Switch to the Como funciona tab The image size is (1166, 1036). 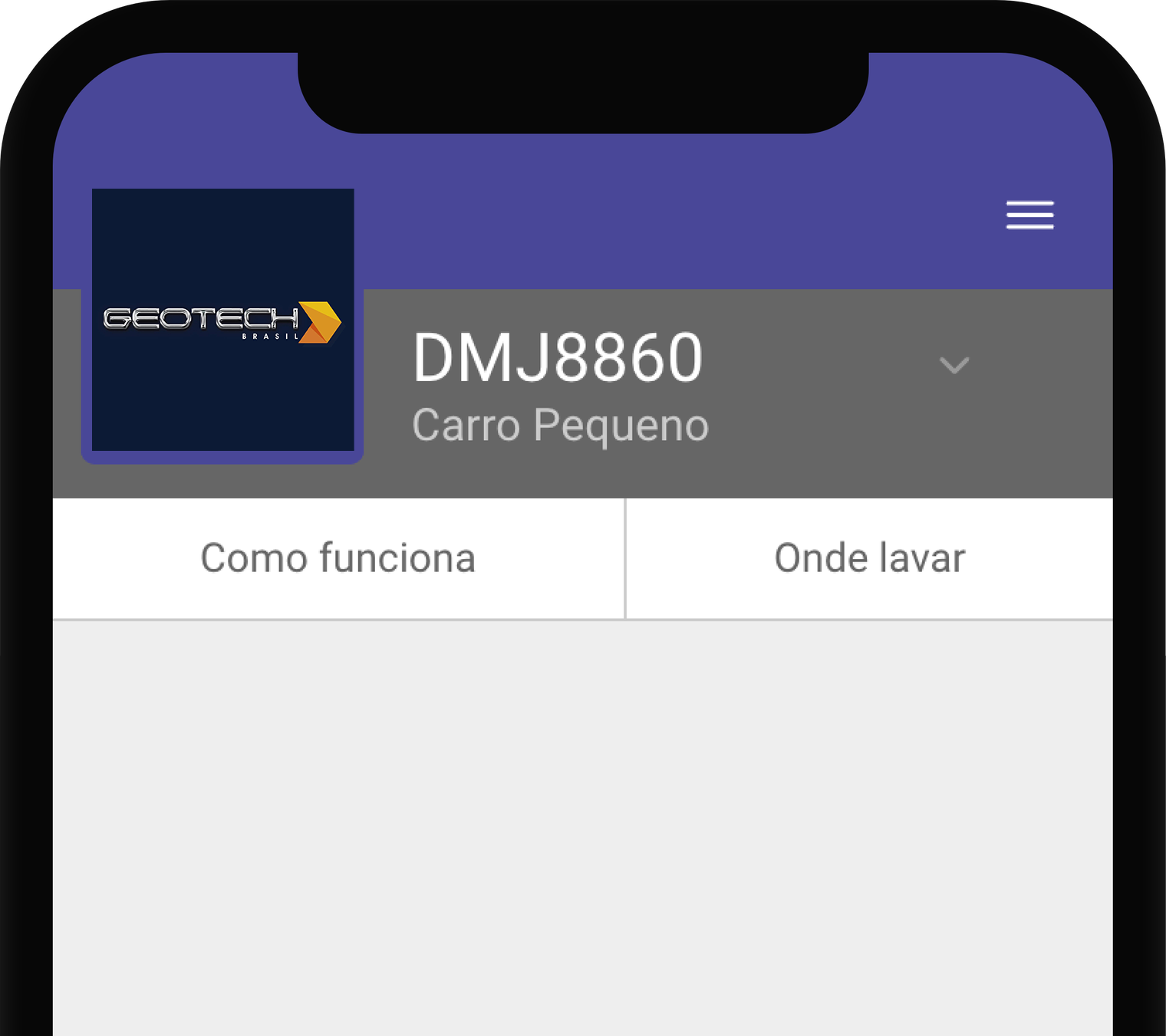[338, 558]
